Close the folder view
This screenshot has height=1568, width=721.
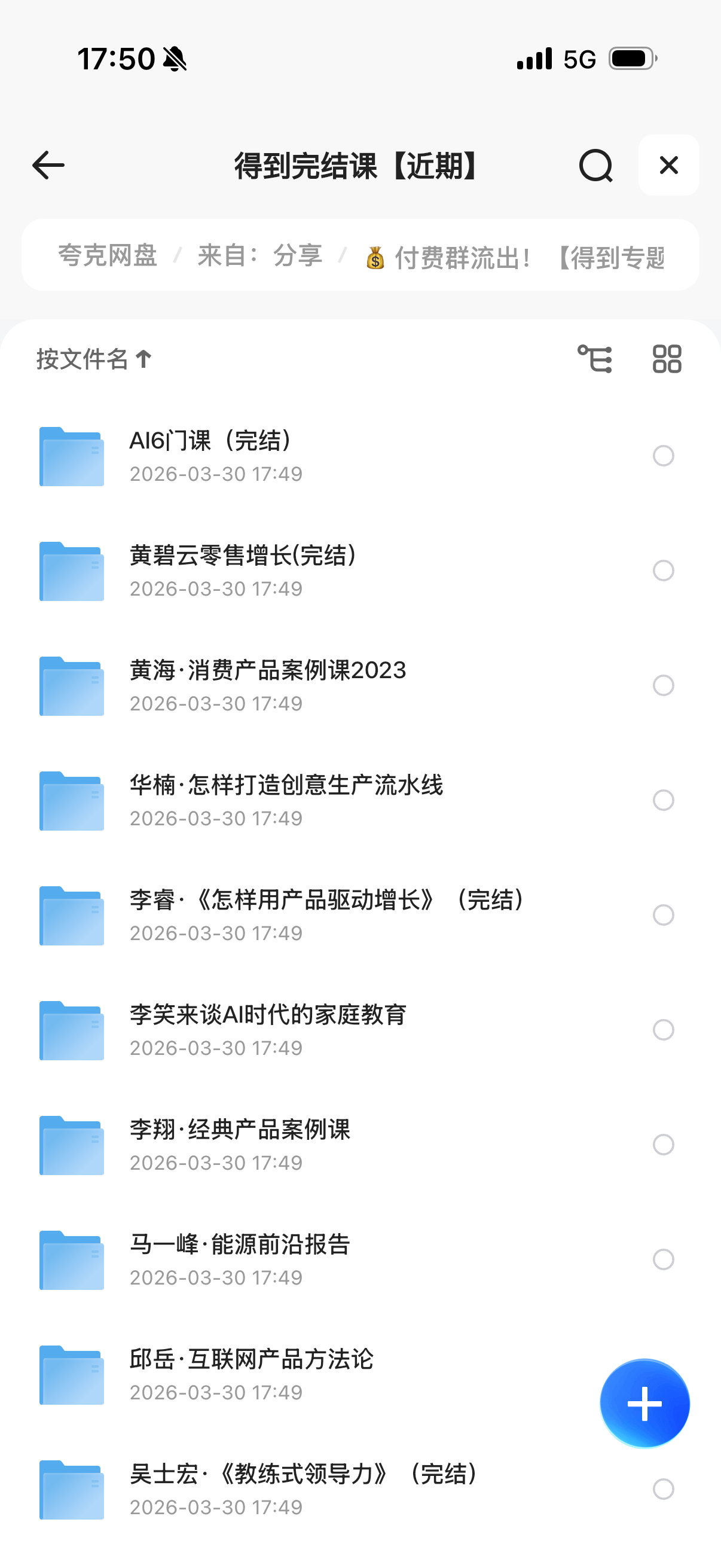[x=668, y=165]
